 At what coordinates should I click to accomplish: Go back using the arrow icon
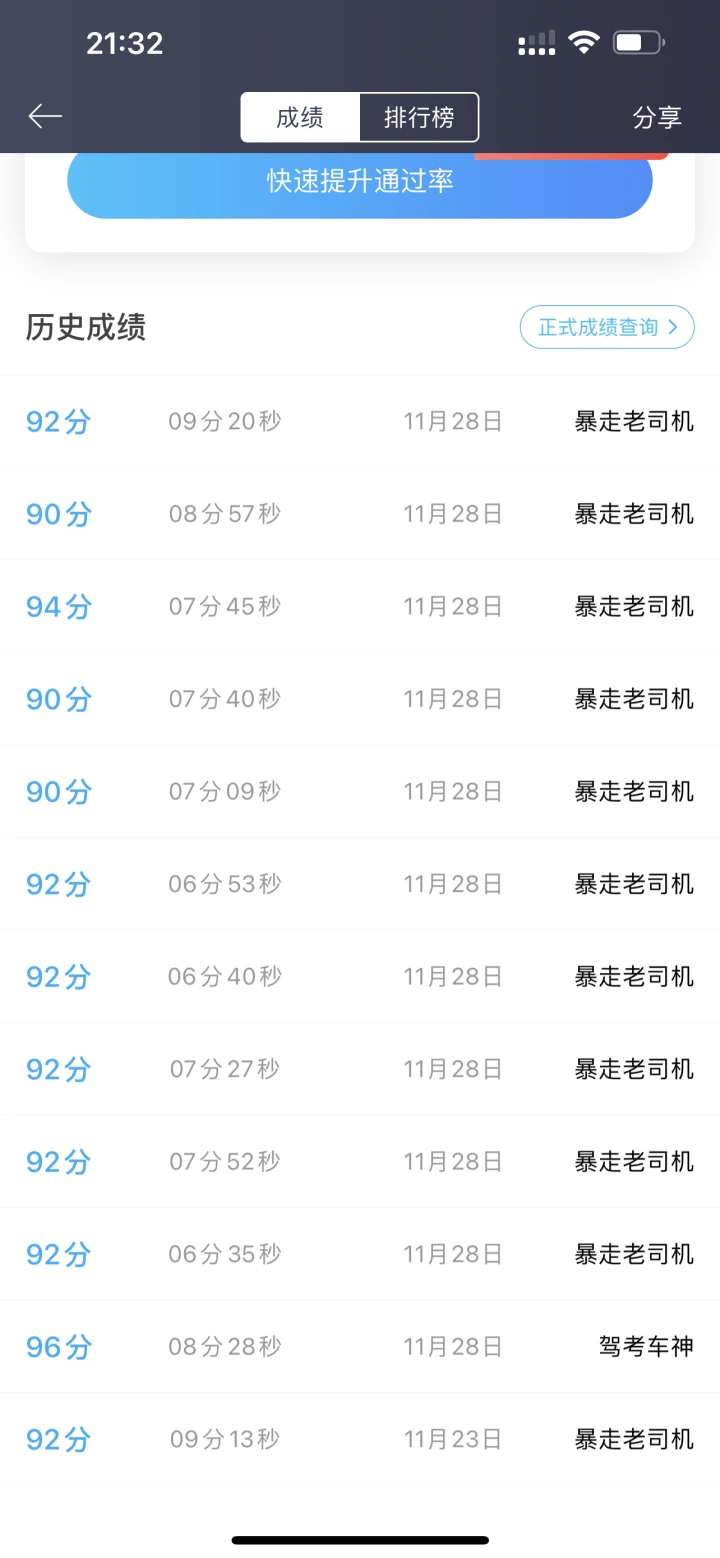(45, 117)
